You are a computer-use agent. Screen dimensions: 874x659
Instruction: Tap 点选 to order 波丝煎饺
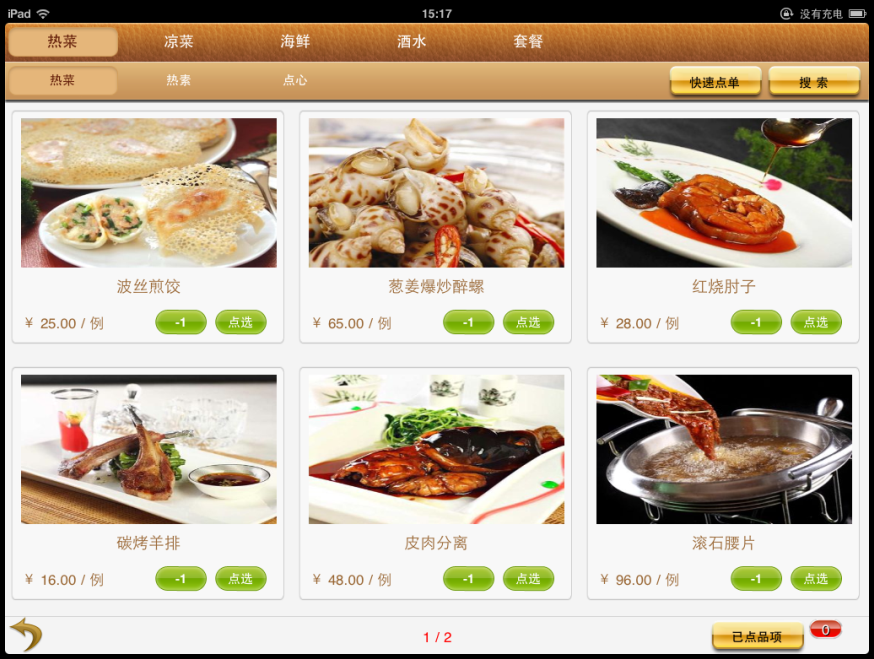coord(241,322)
